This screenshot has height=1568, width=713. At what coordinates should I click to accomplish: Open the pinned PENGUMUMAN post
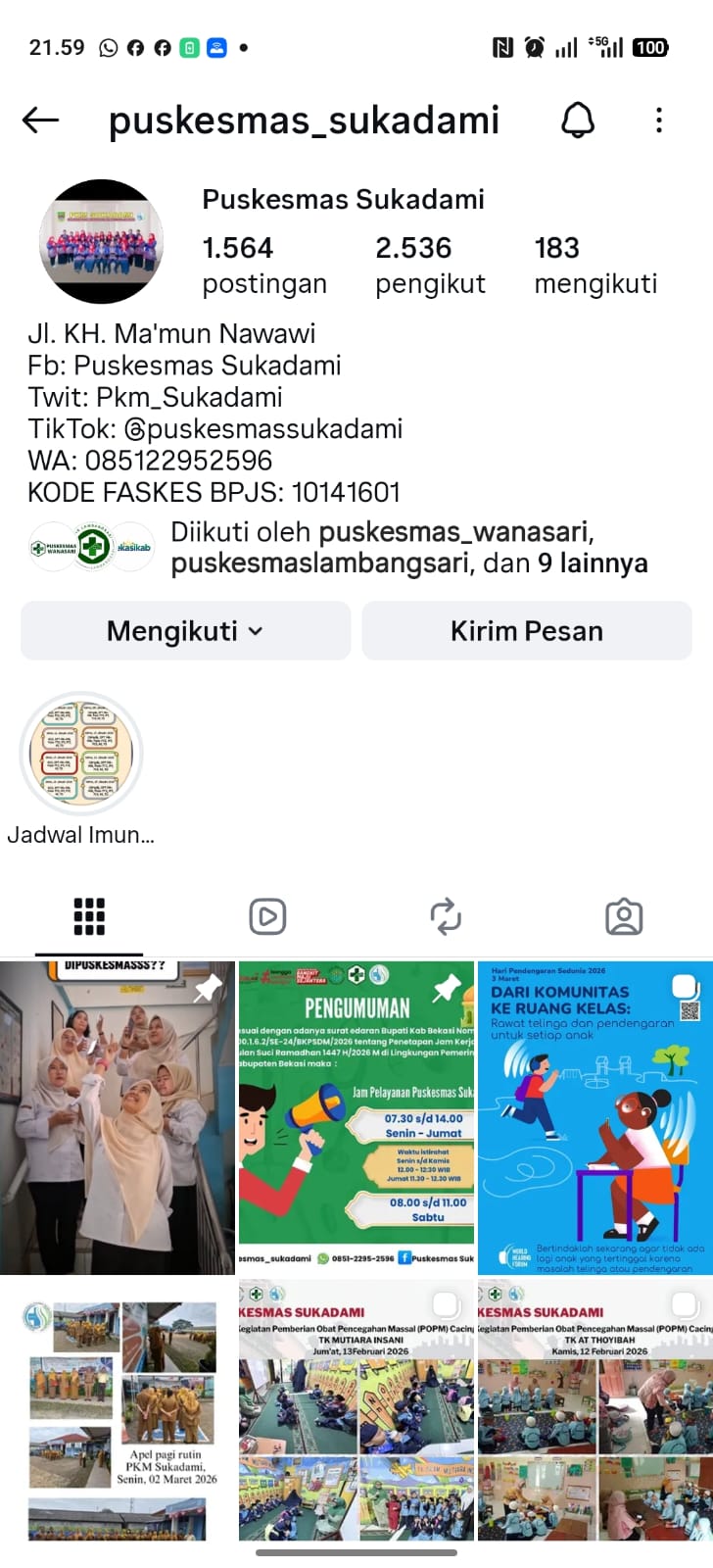[x=356, y=1117]
